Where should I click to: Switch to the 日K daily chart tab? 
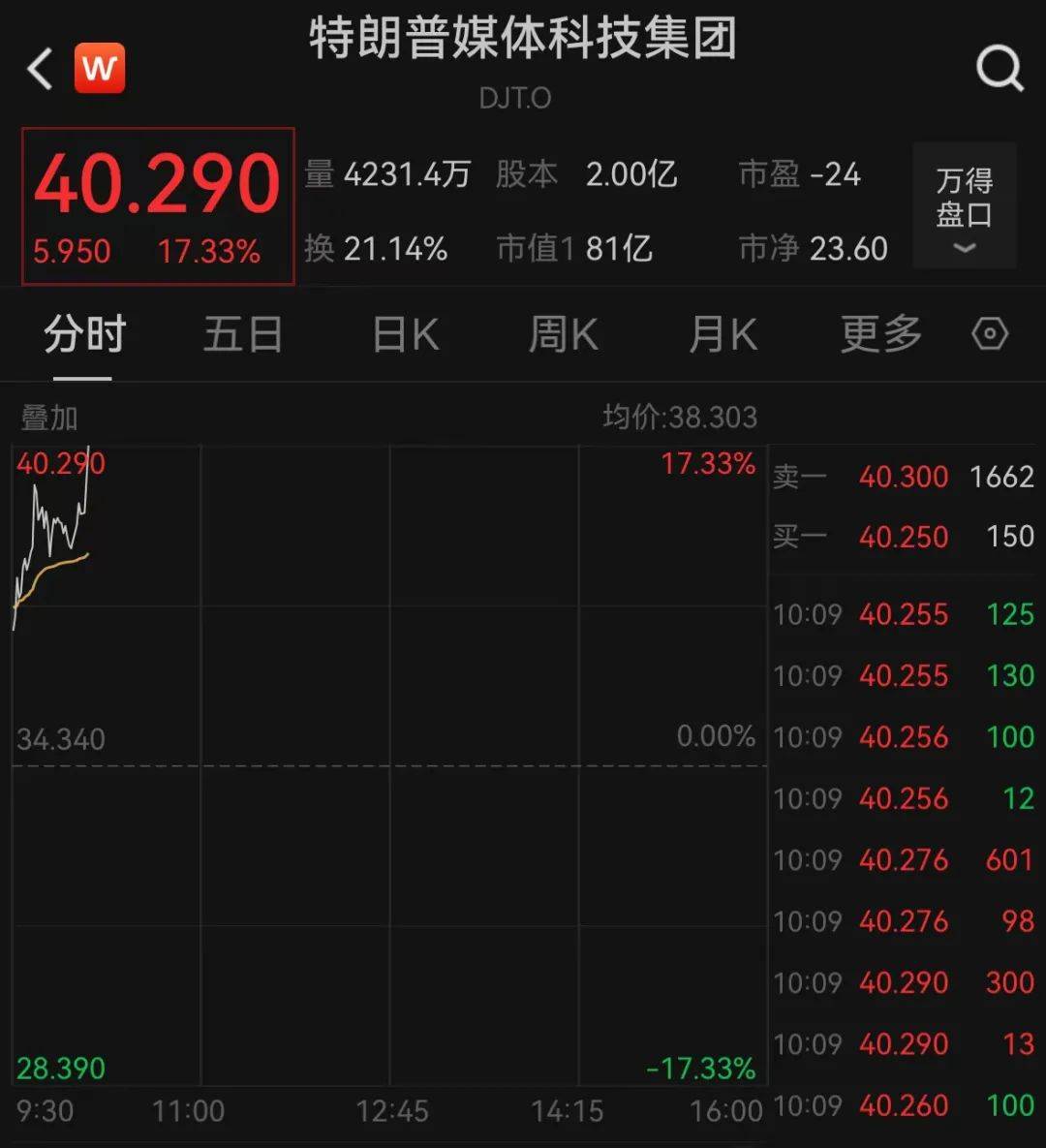point(404,333)
